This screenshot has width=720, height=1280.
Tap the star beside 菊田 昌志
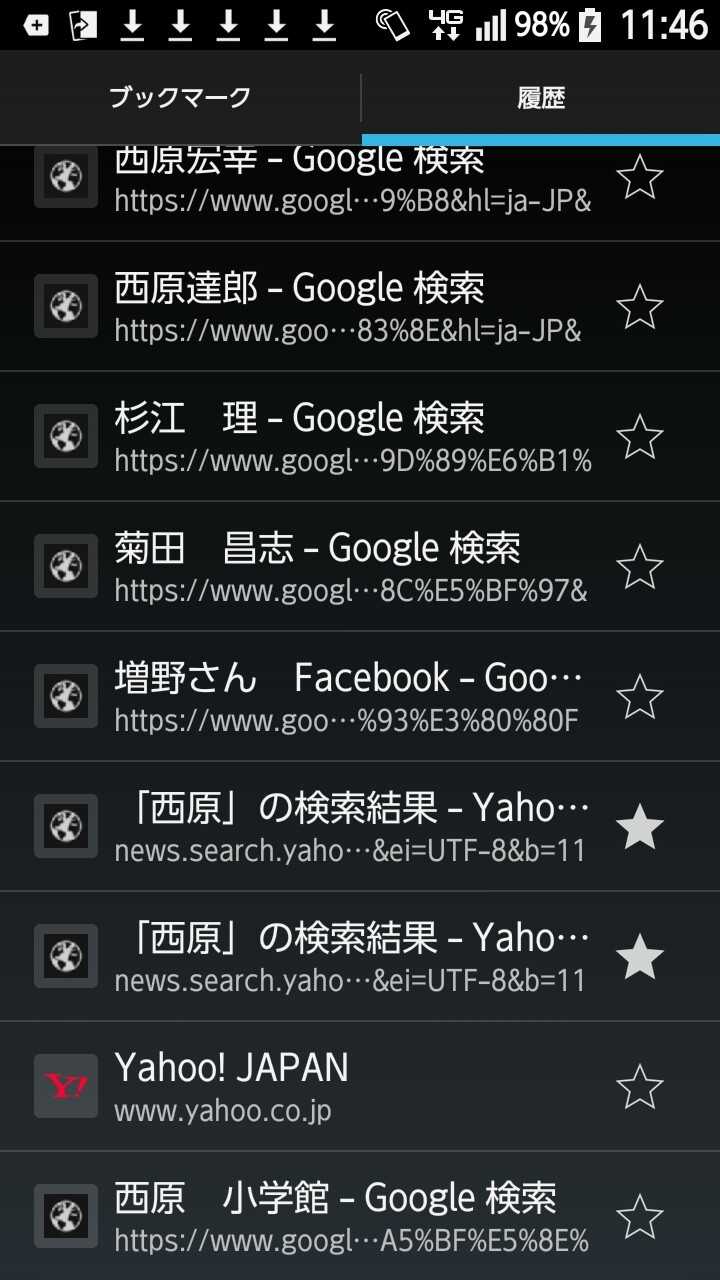(640, 567)
